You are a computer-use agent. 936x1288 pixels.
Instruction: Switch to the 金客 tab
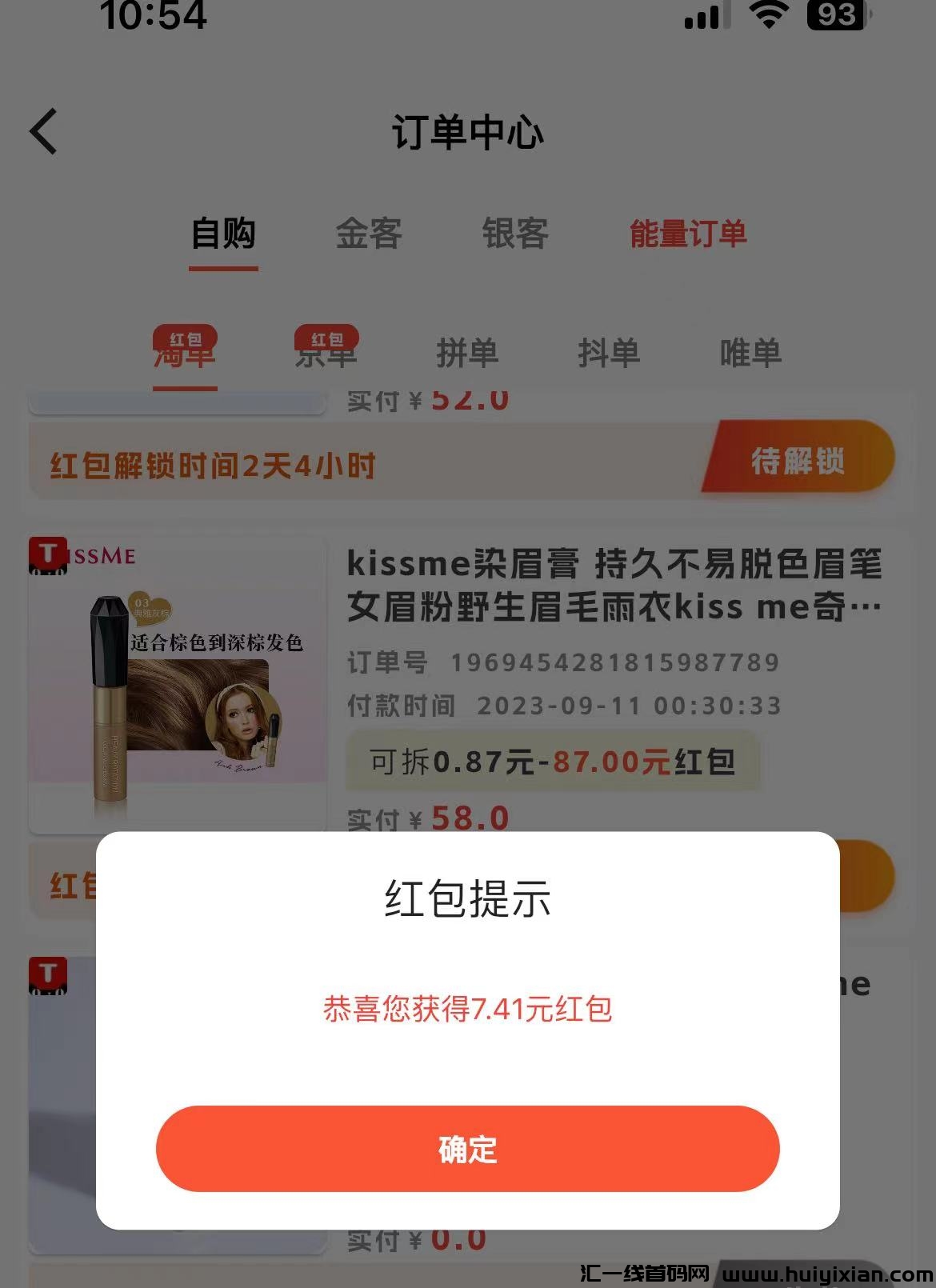[x=369, y=235]
